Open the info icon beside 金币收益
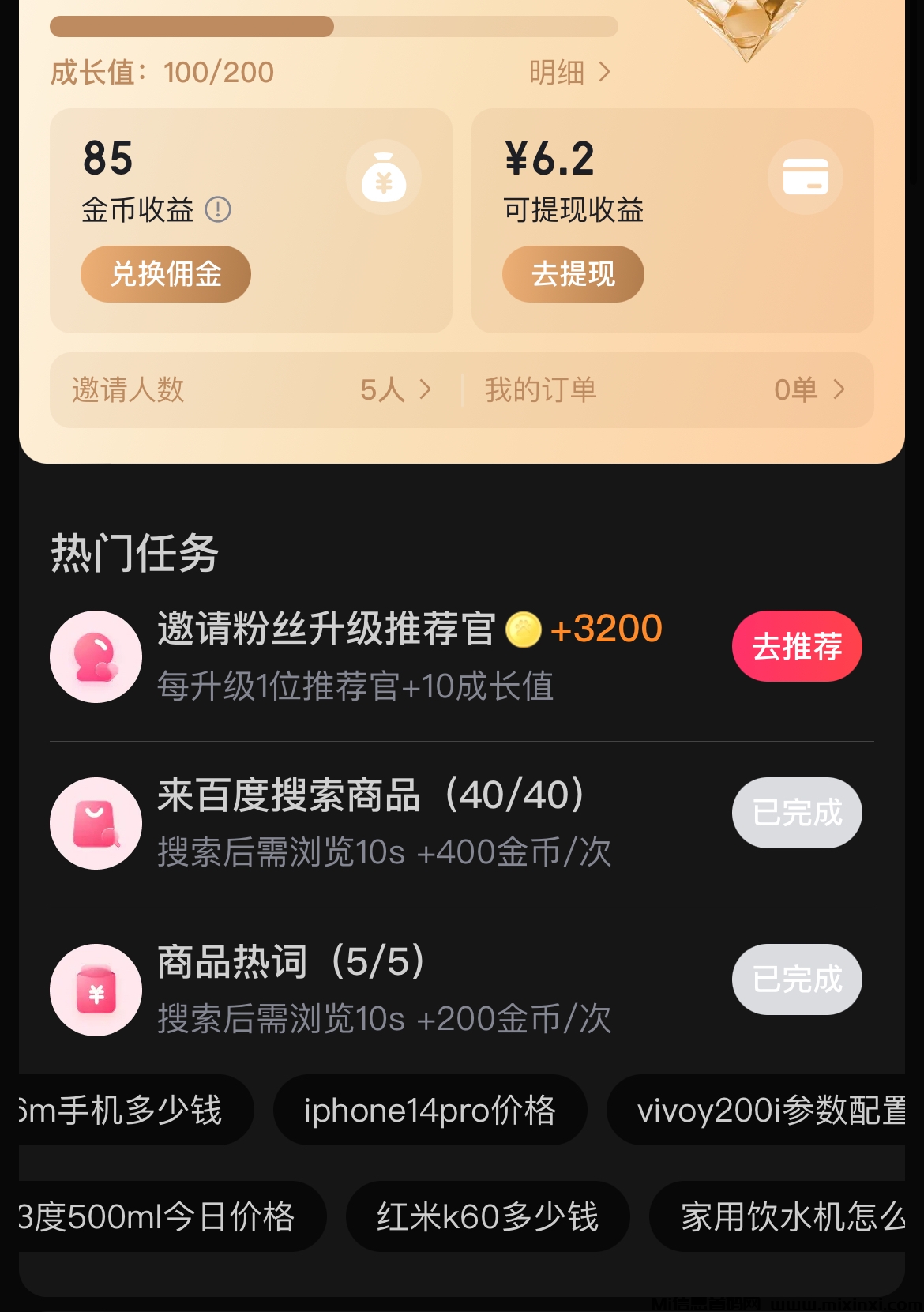 click(x=218, y=210)
